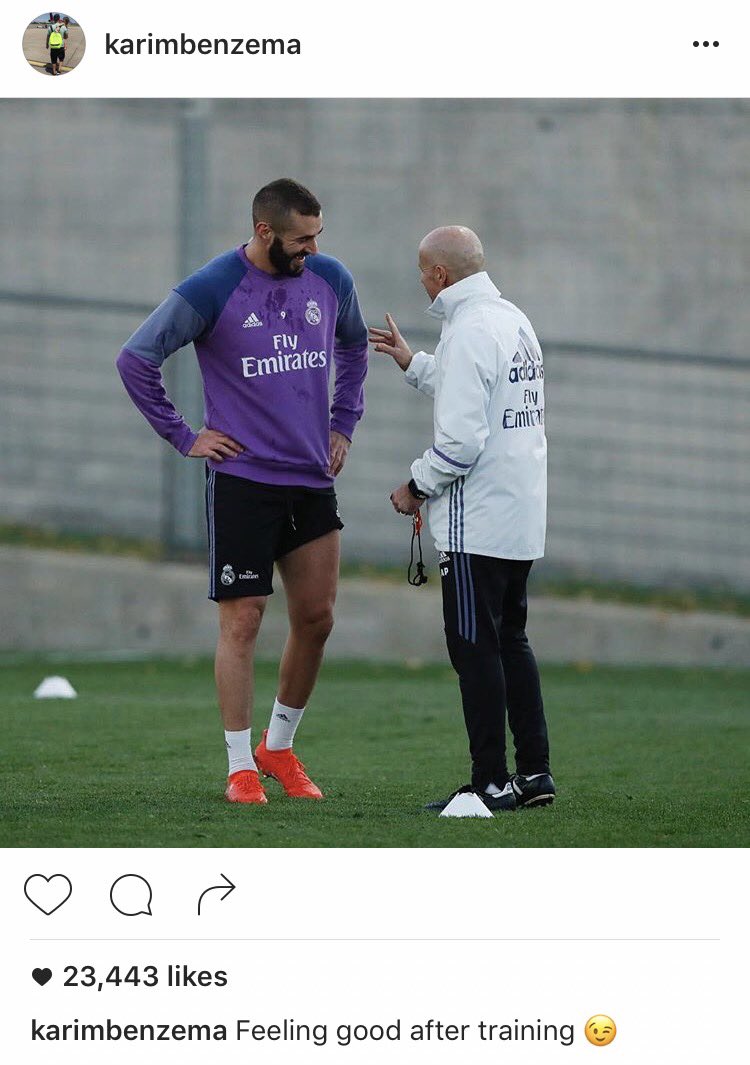The image size is (750, 1065).
Task: Share the post with the arrow icon
Action: click(216, 894)
